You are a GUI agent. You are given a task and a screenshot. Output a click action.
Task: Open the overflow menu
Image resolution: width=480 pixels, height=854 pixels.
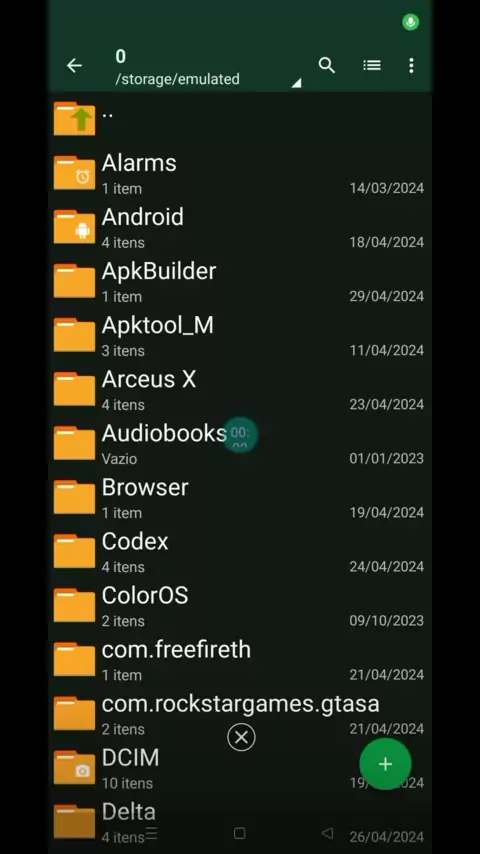(x=411, y=65)
